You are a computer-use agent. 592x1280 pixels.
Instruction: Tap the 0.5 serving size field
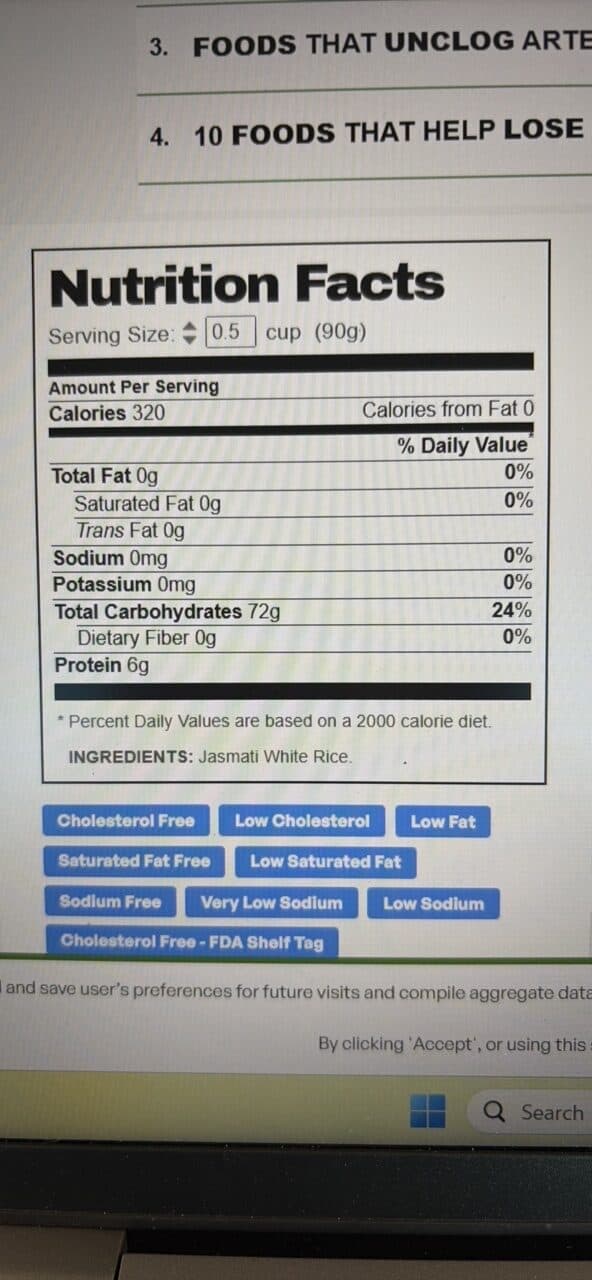click(x=230, y=333)
